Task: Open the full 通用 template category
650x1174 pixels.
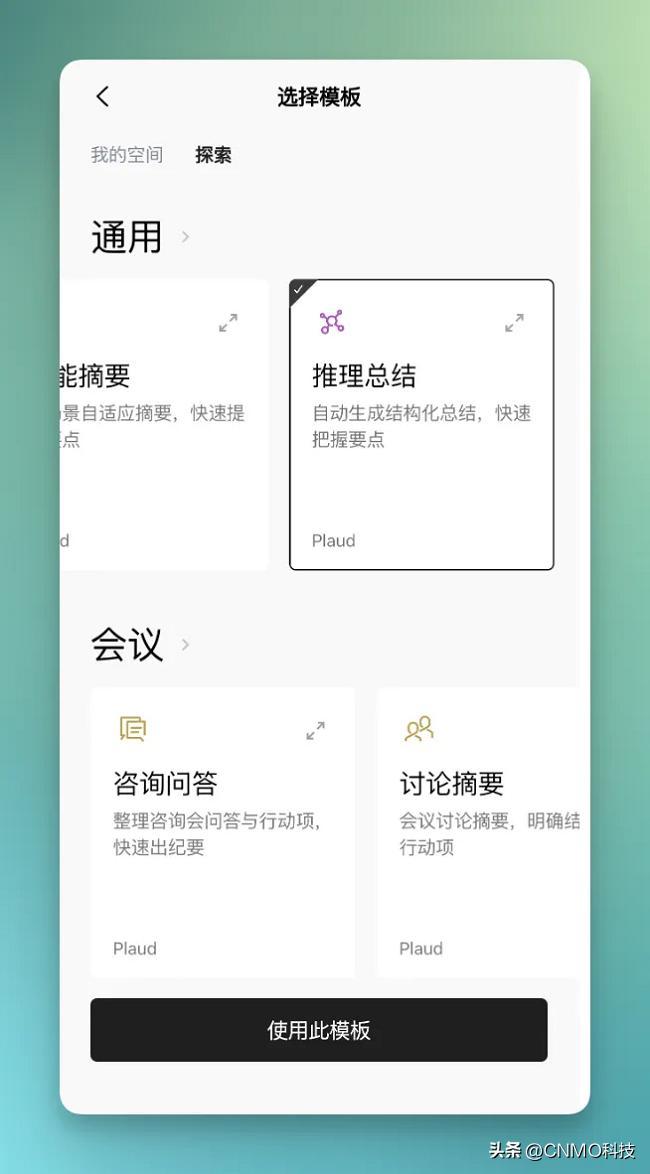Action: click(186, 237)
